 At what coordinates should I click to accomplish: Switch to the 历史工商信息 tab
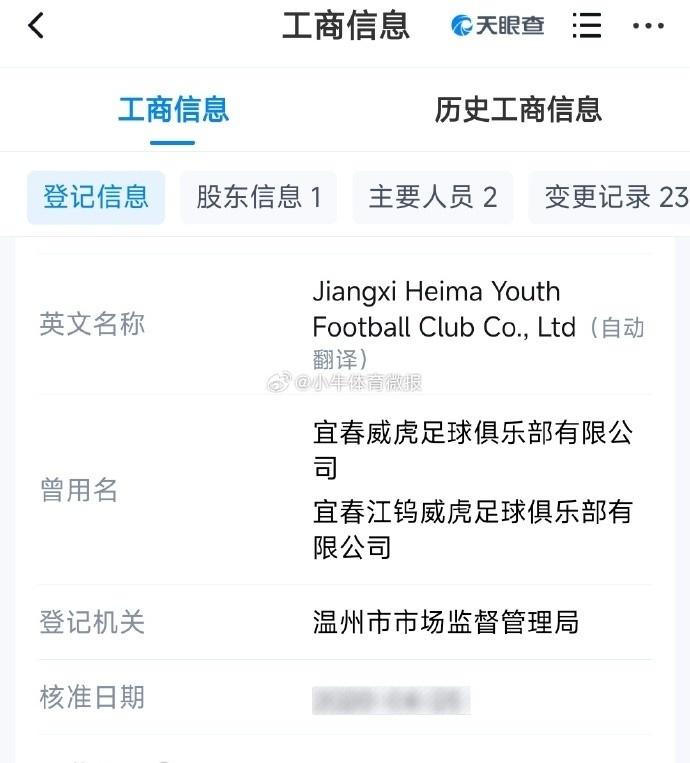coord(518,109)
